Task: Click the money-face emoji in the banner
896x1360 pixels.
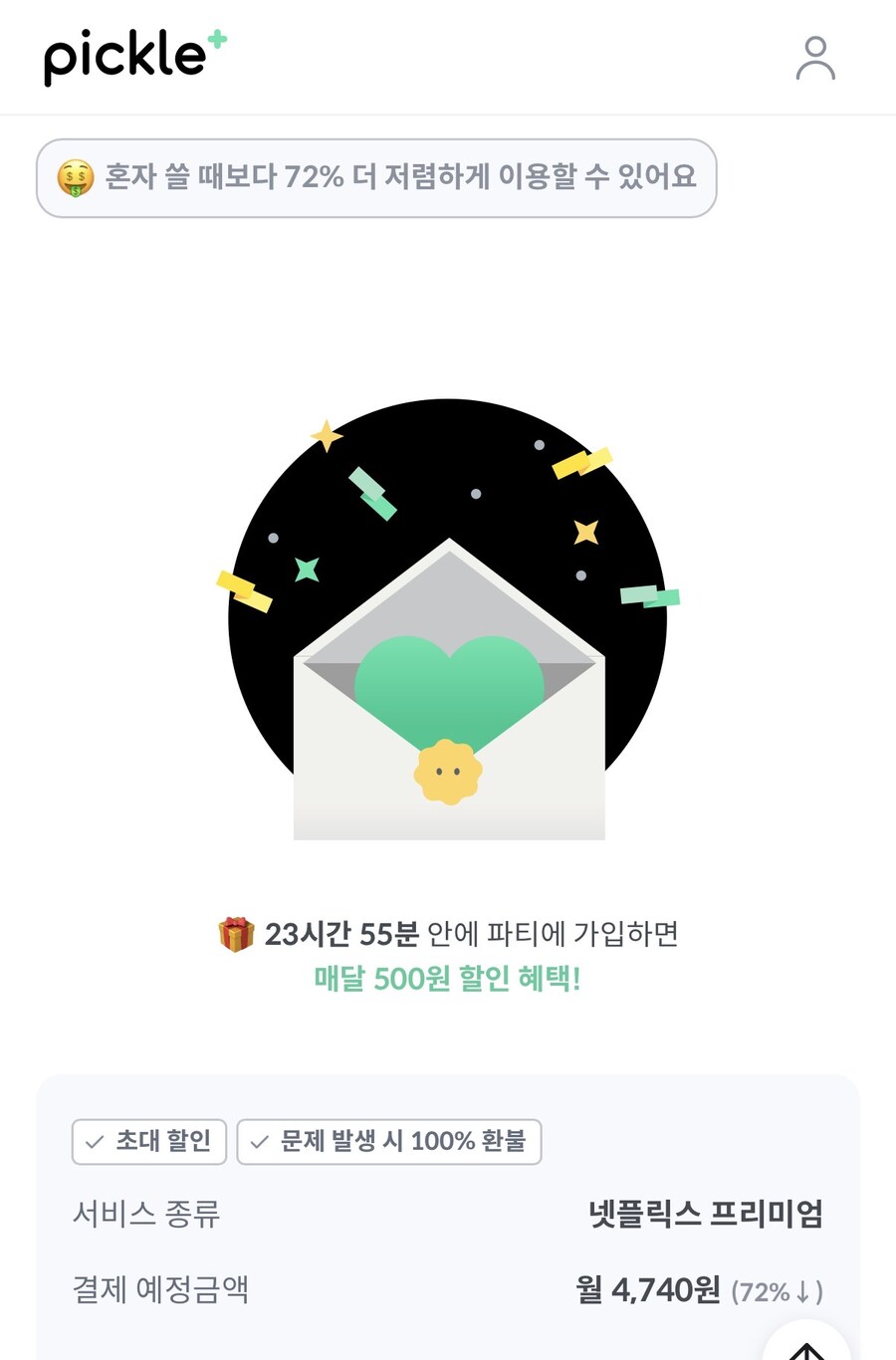Action: 74,177
